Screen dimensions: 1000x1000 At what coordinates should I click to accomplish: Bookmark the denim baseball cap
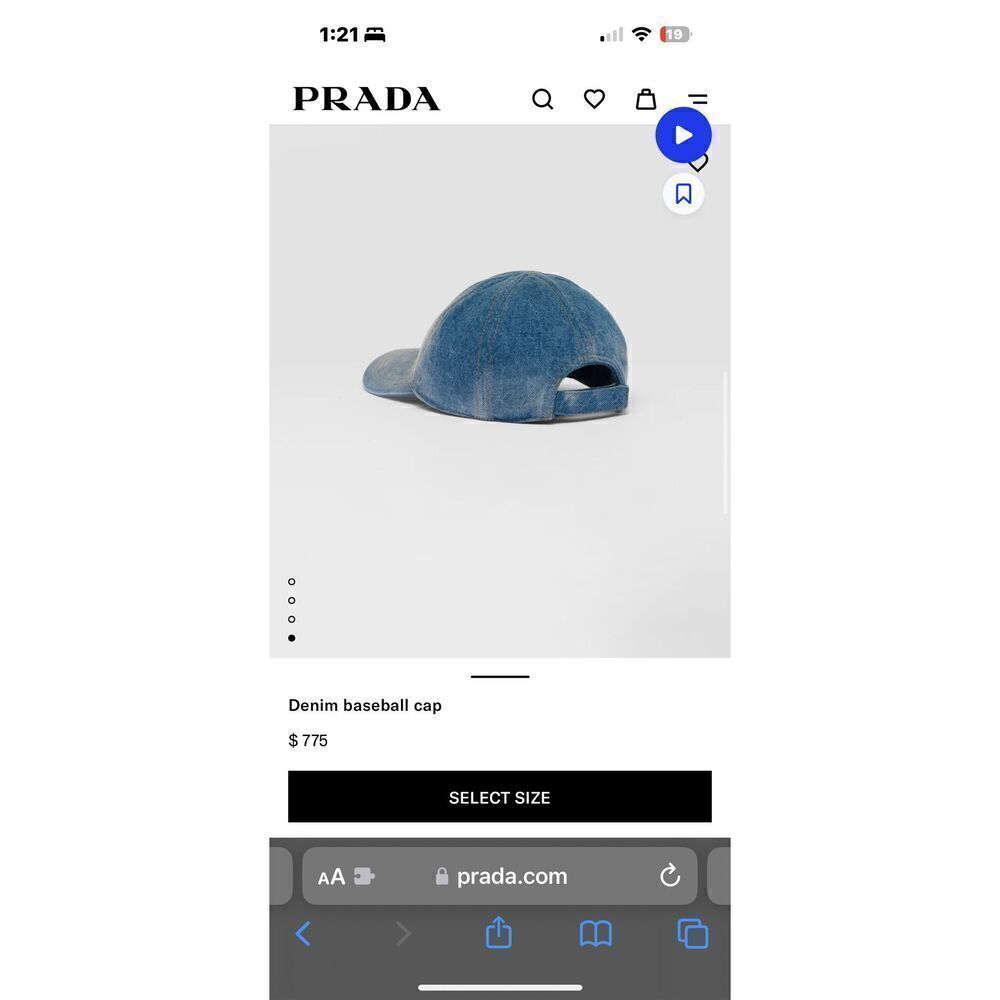[x=683, y=193]
